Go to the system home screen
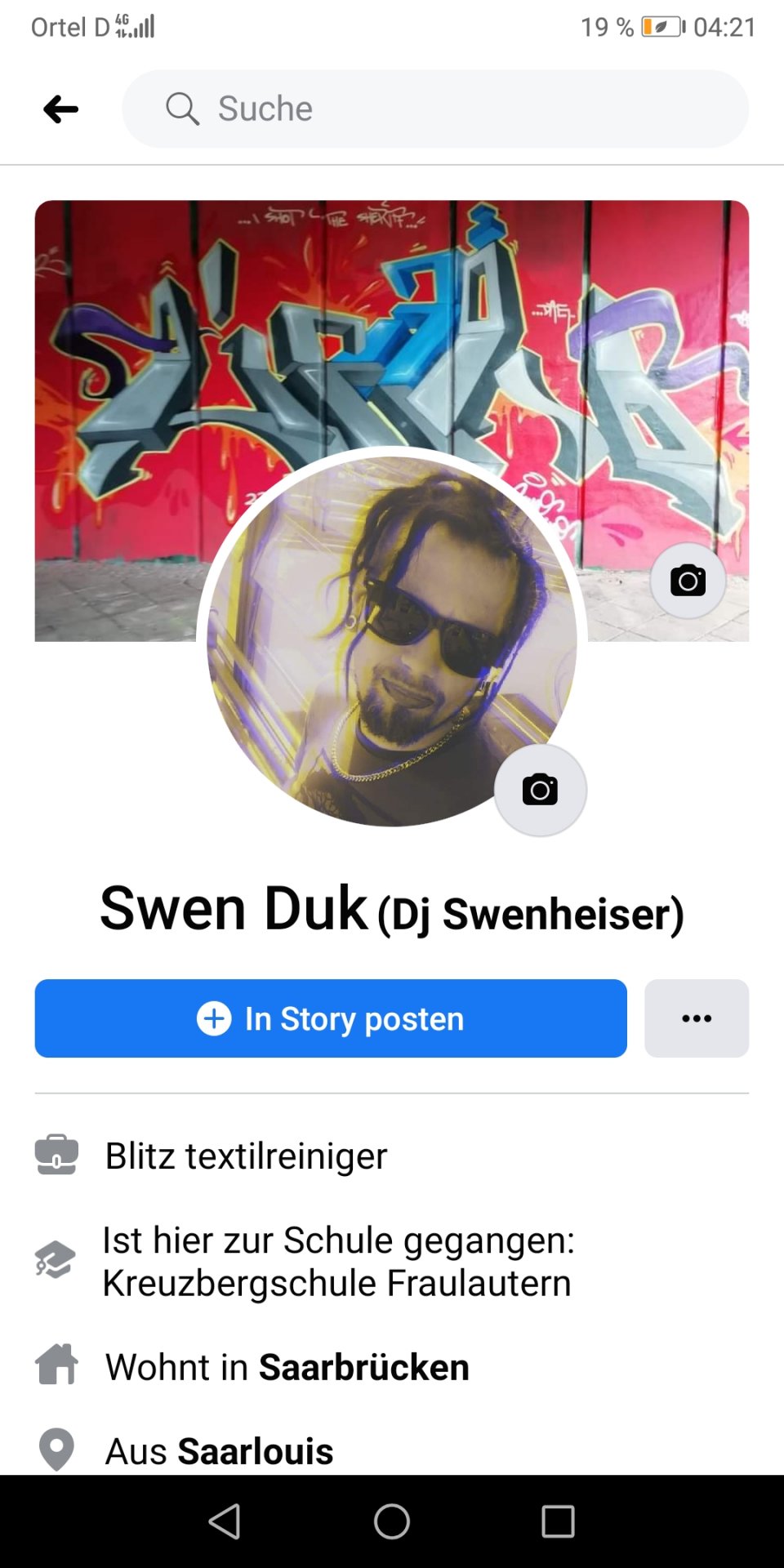Screen dimensions: 784x1568 pyautogui.click(x=392, y=1521)
